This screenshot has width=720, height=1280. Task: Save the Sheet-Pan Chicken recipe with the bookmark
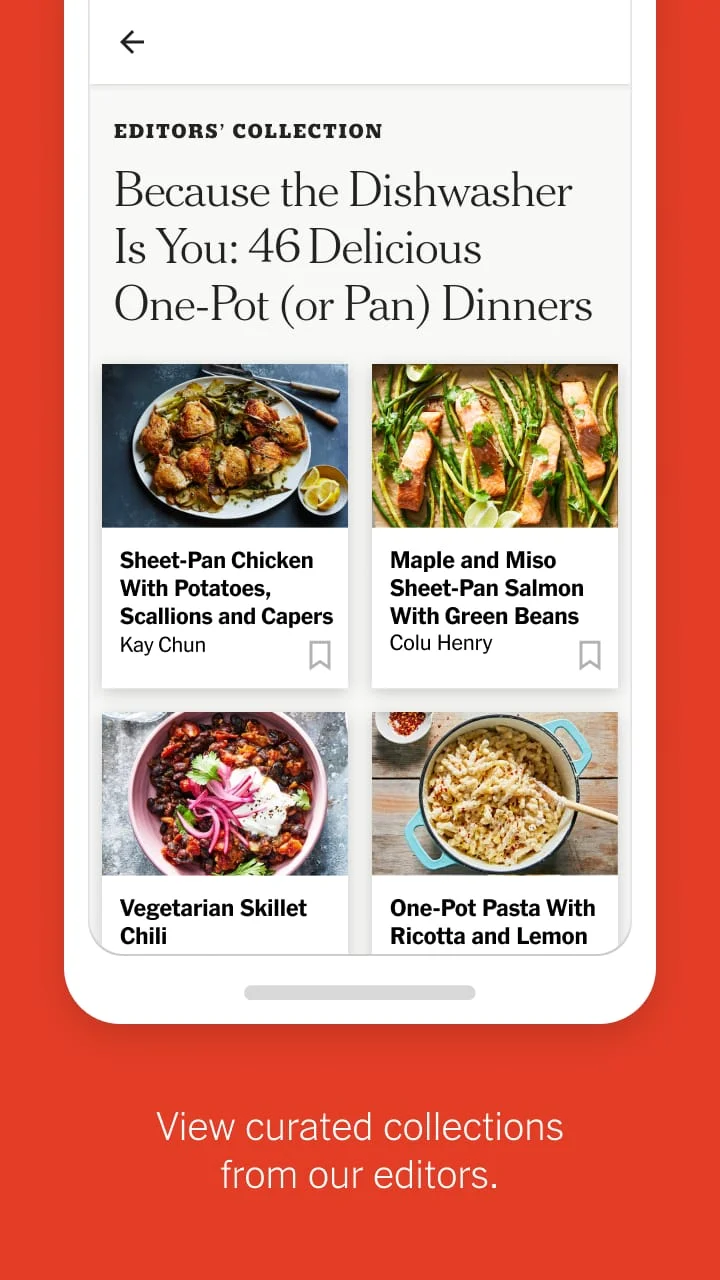tap(320, 655)
